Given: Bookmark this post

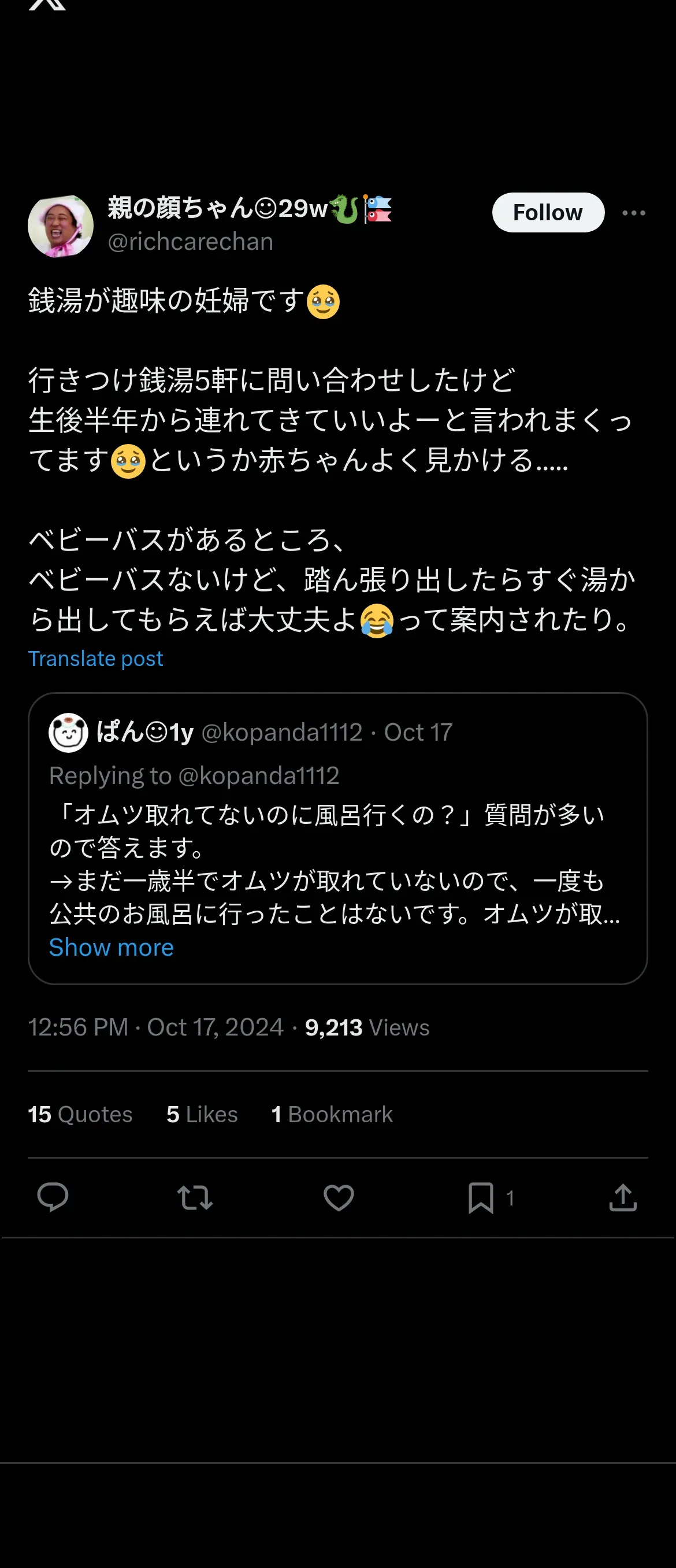Looking at the screenshot, I should pos(481,1197).
